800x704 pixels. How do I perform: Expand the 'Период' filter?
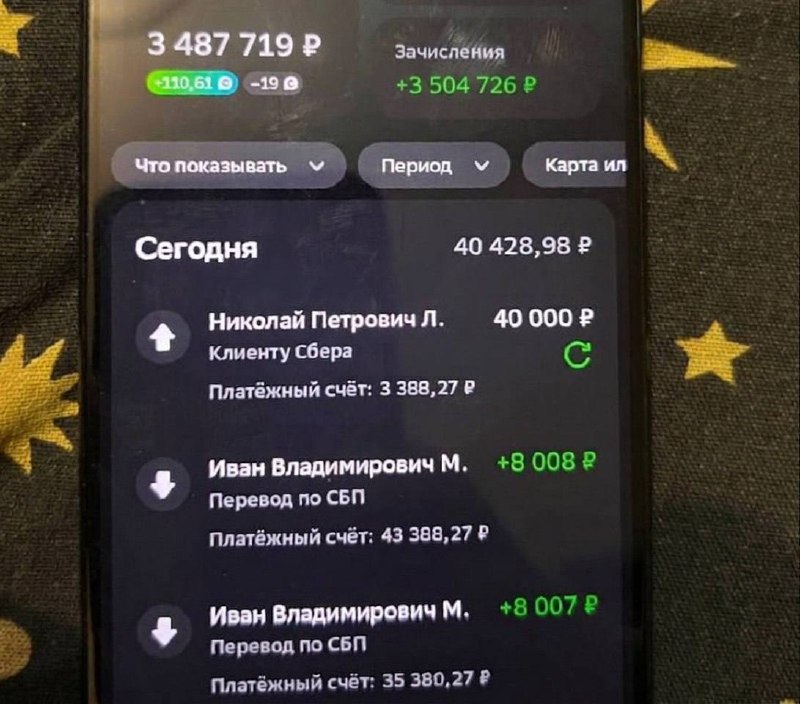[x=434, y=166]
